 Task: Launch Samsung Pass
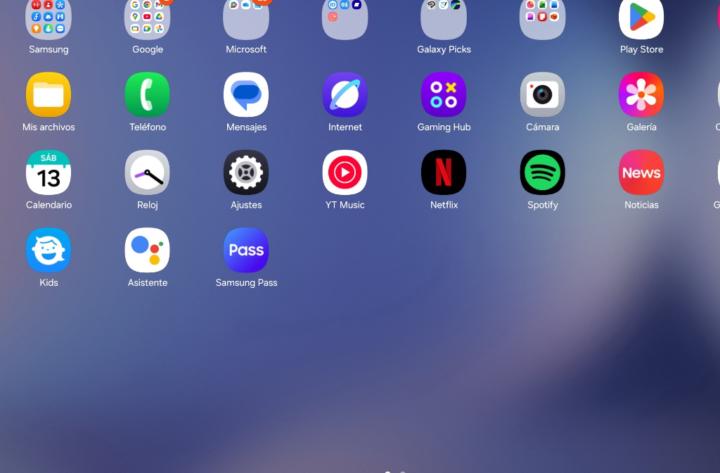(x=246, y=251)
